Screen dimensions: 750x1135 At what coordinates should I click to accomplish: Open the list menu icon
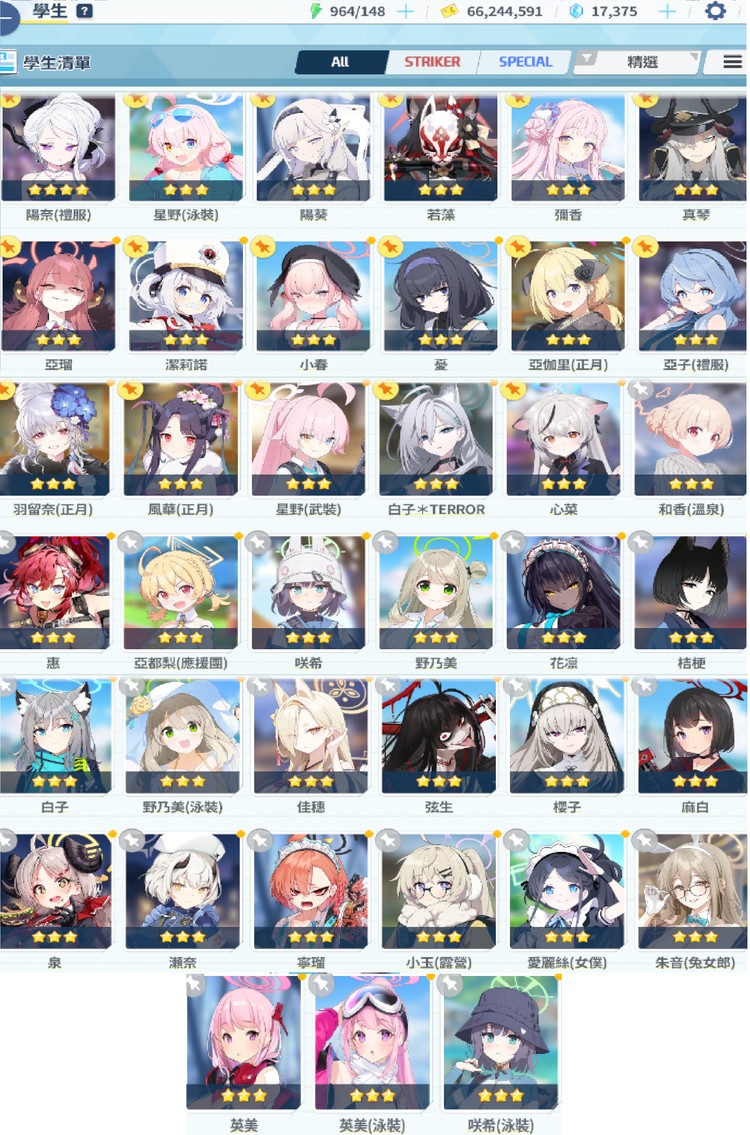(x=734, y=62)
